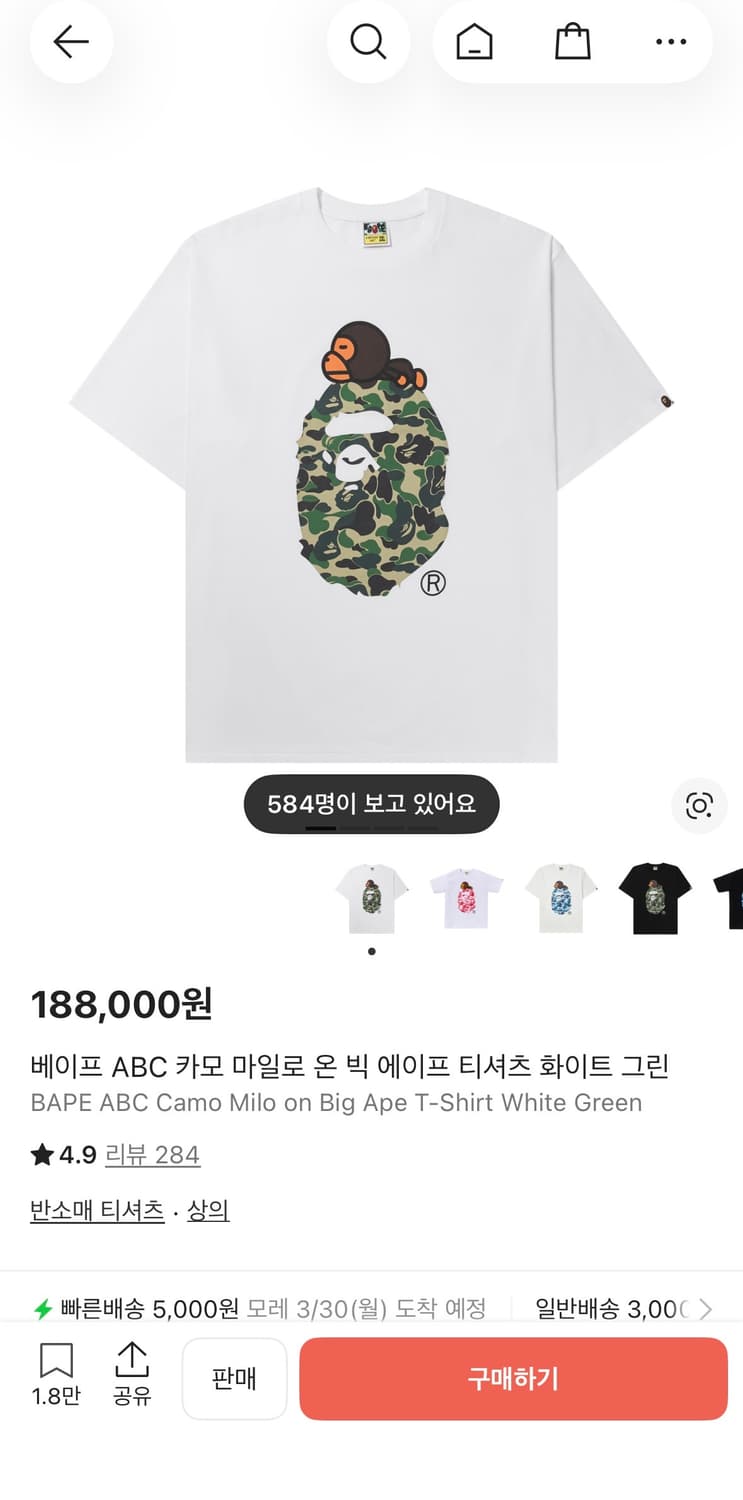743x1500 pixels.
Task: Switch to 반소매 티셔츠 category
Action: (96, 1209)
